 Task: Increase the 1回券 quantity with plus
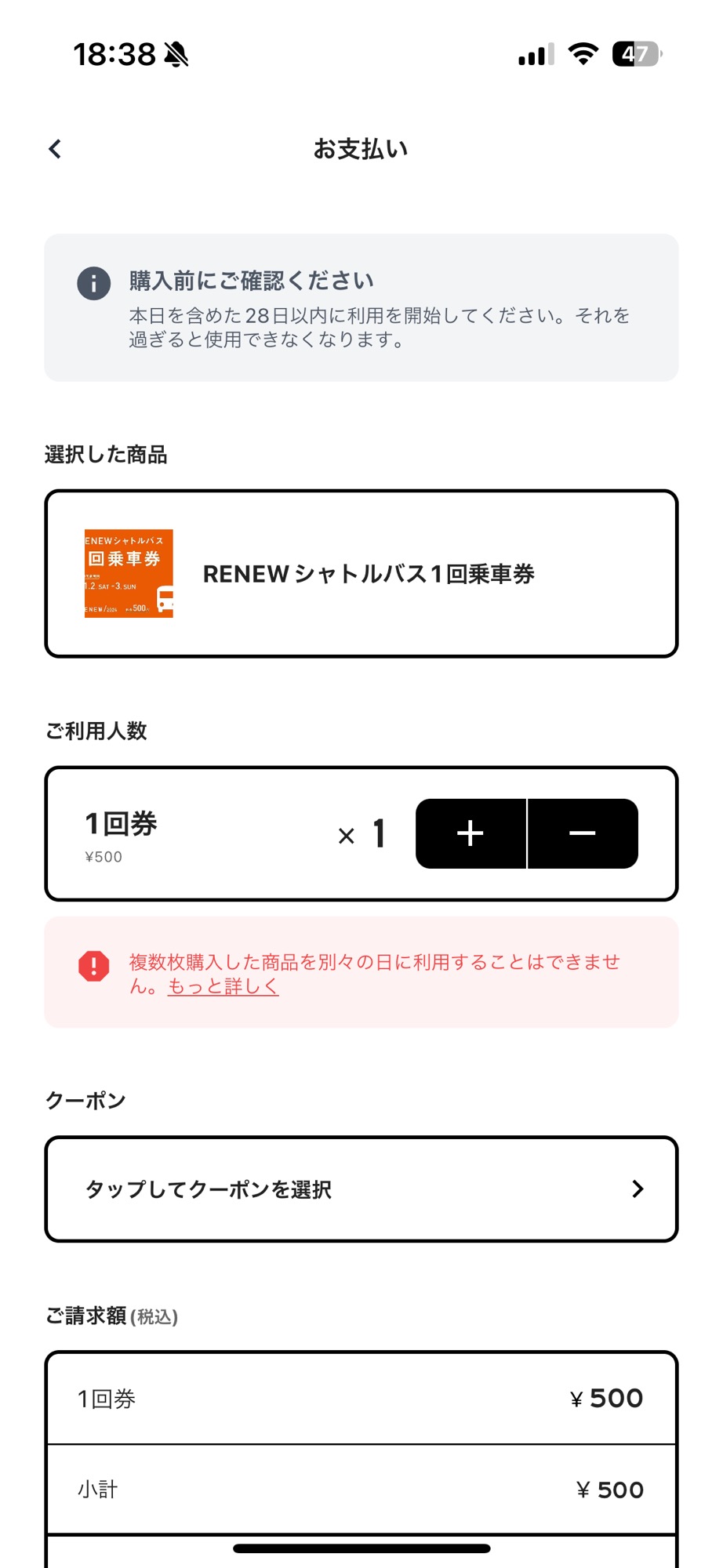click(470, 833)
